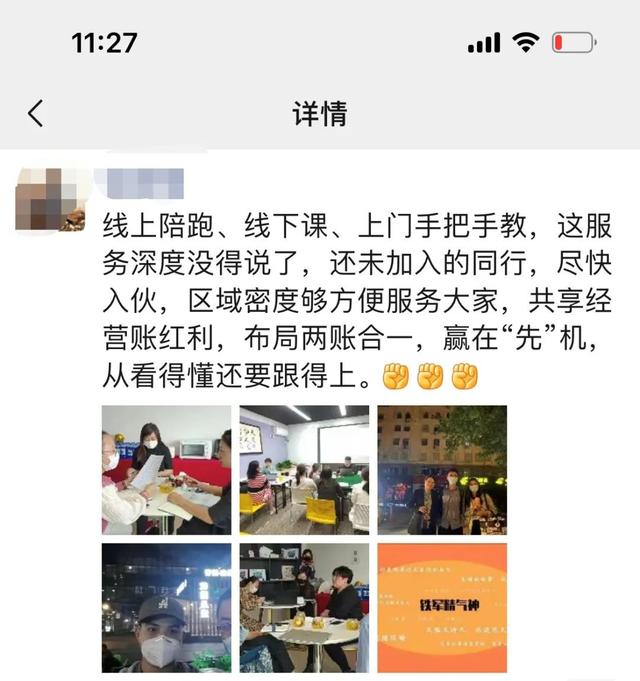View the classroom training session photo
640x681 pixels.
tap(304, 469)
